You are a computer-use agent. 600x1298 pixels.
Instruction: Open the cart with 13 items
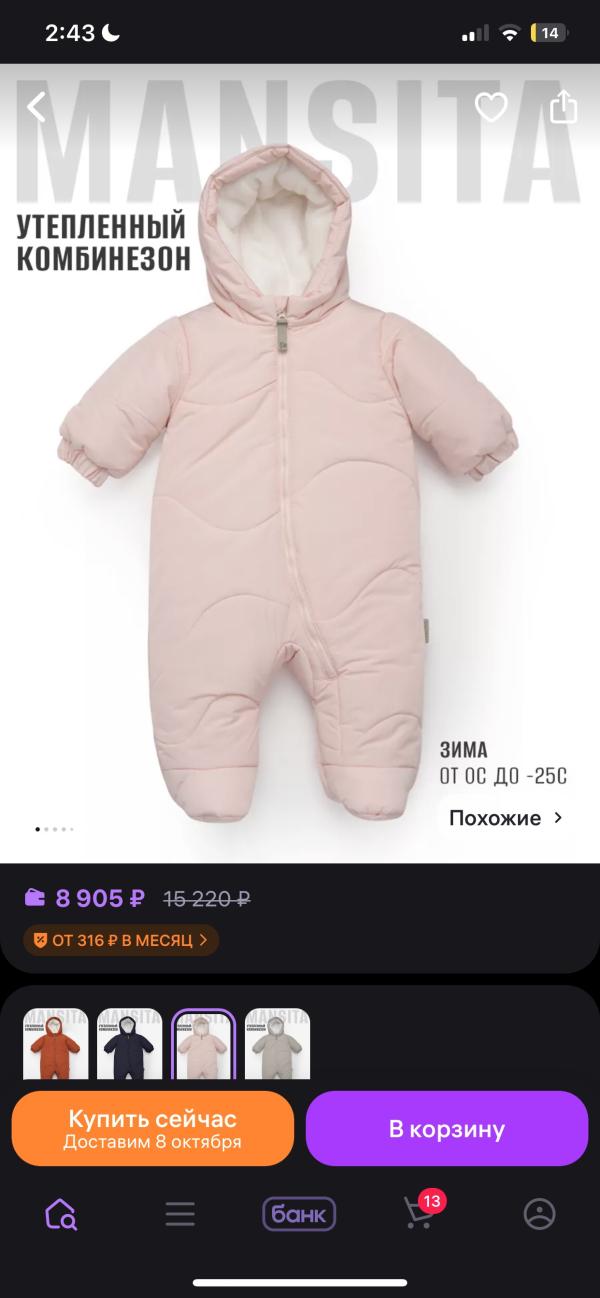pyautogui.click(x=419, y=1213)
